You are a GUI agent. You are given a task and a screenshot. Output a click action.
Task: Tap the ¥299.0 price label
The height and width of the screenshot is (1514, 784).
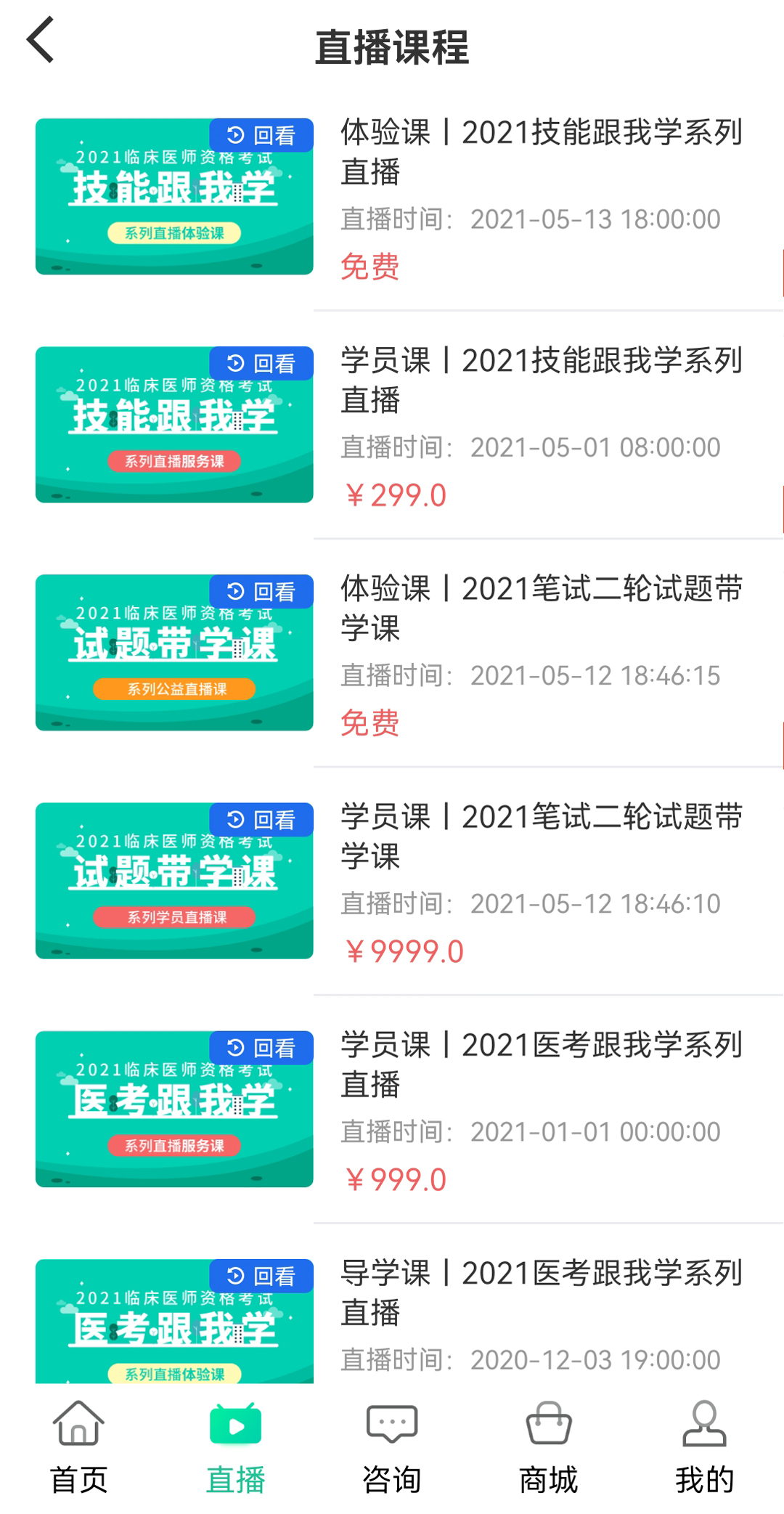pos(397,494)
